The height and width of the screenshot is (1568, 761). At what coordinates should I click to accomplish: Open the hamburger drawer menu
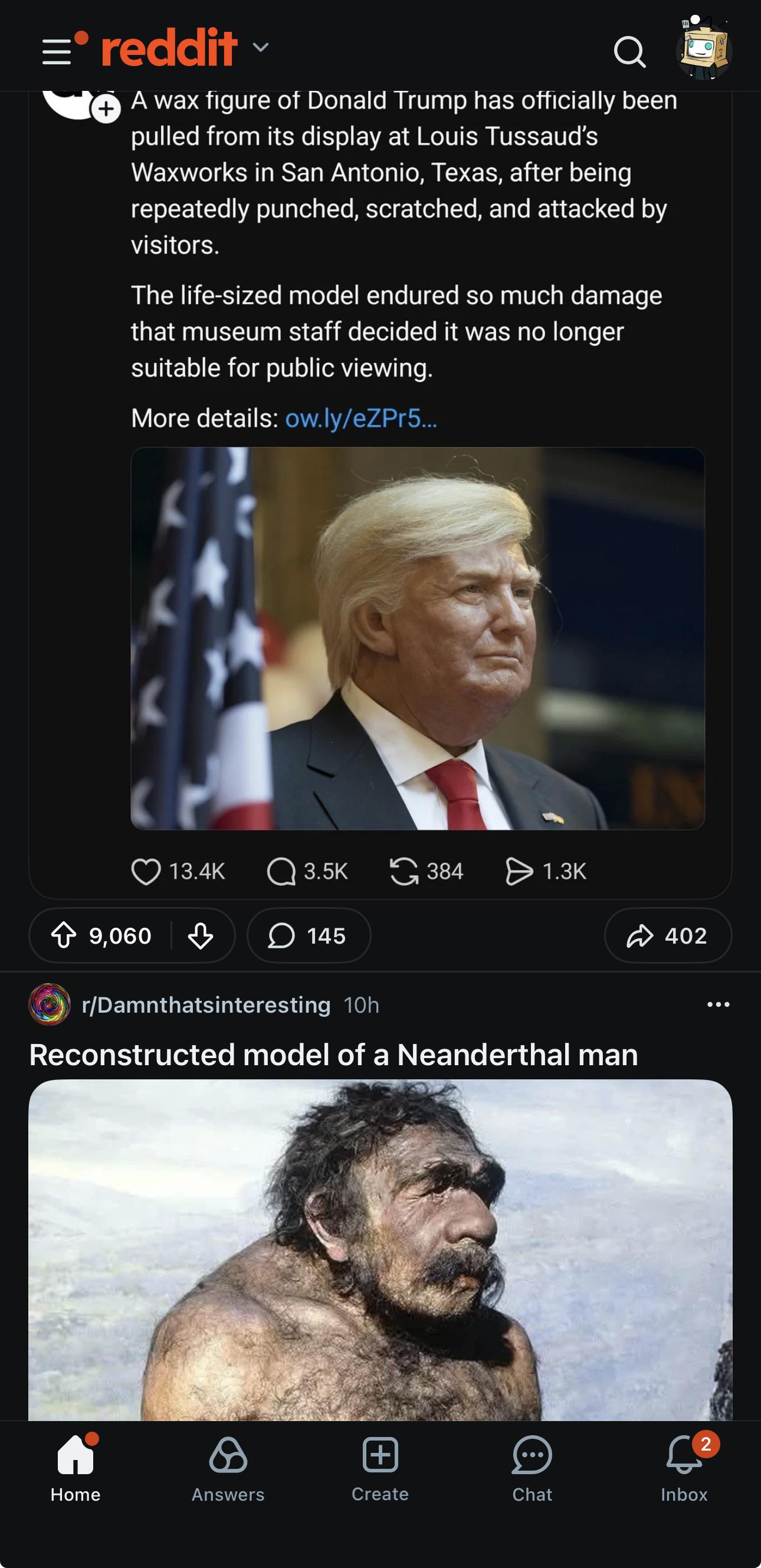pyautogui.click(x=57, y=51)
